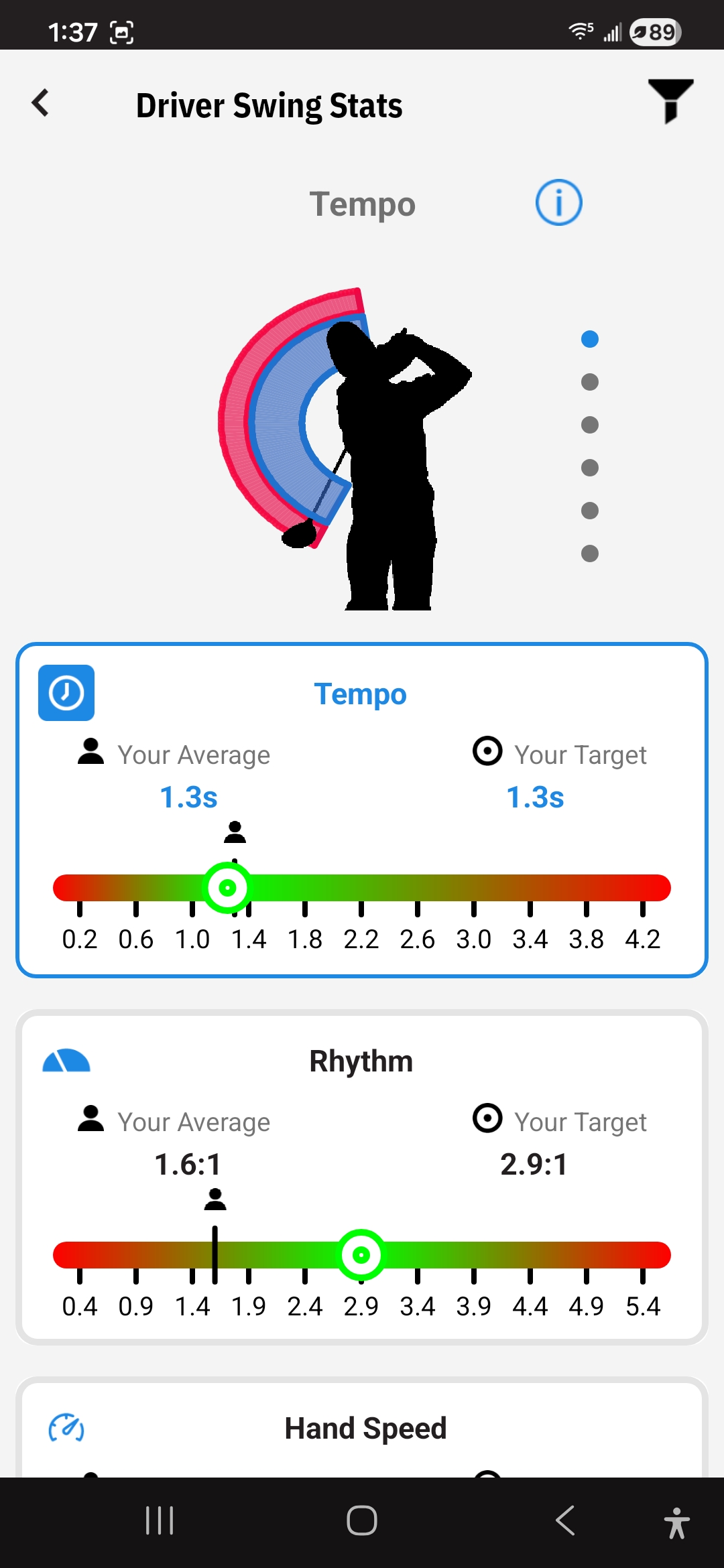Expand the highlighted Tempo stats card
The image size is (724, 1568).
(x=362, y=694)
